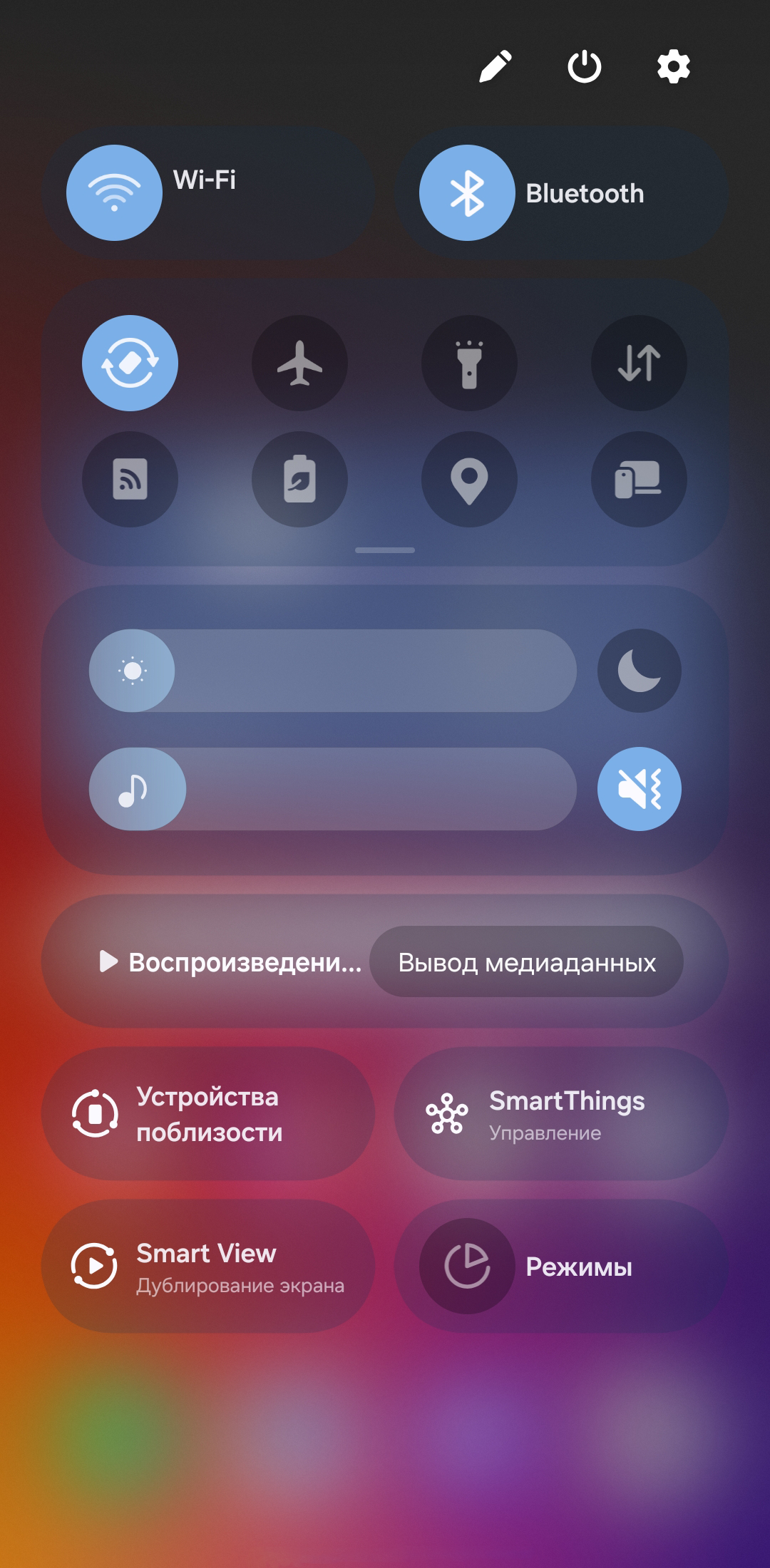Turn off Wi-Fi
Image resolution: width=770 pixels, height=1568 pixels.
click(x=114, y=193)
